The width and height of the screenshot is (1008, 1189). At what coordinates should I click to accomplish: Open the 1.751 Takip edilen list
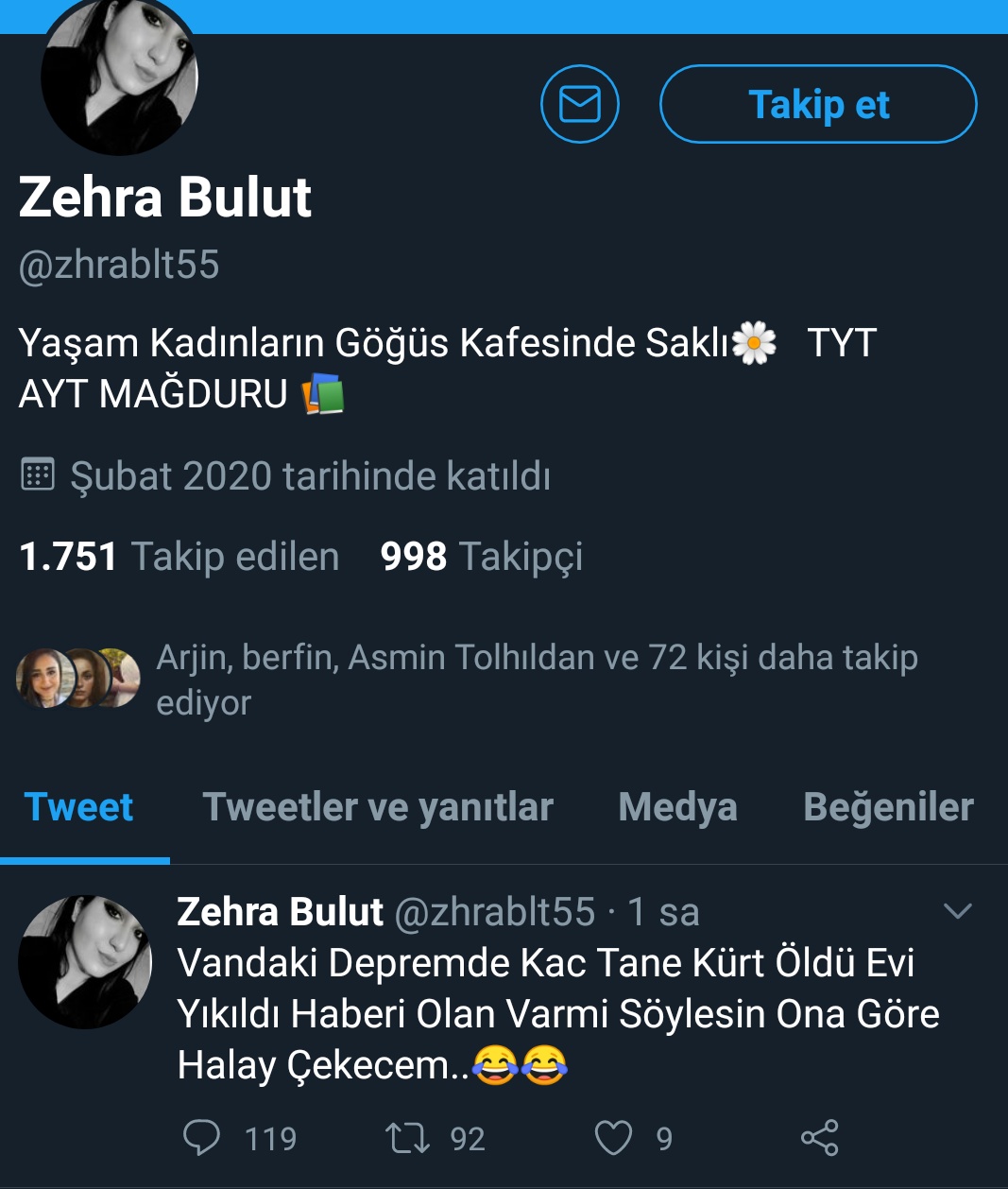(179, 557)
